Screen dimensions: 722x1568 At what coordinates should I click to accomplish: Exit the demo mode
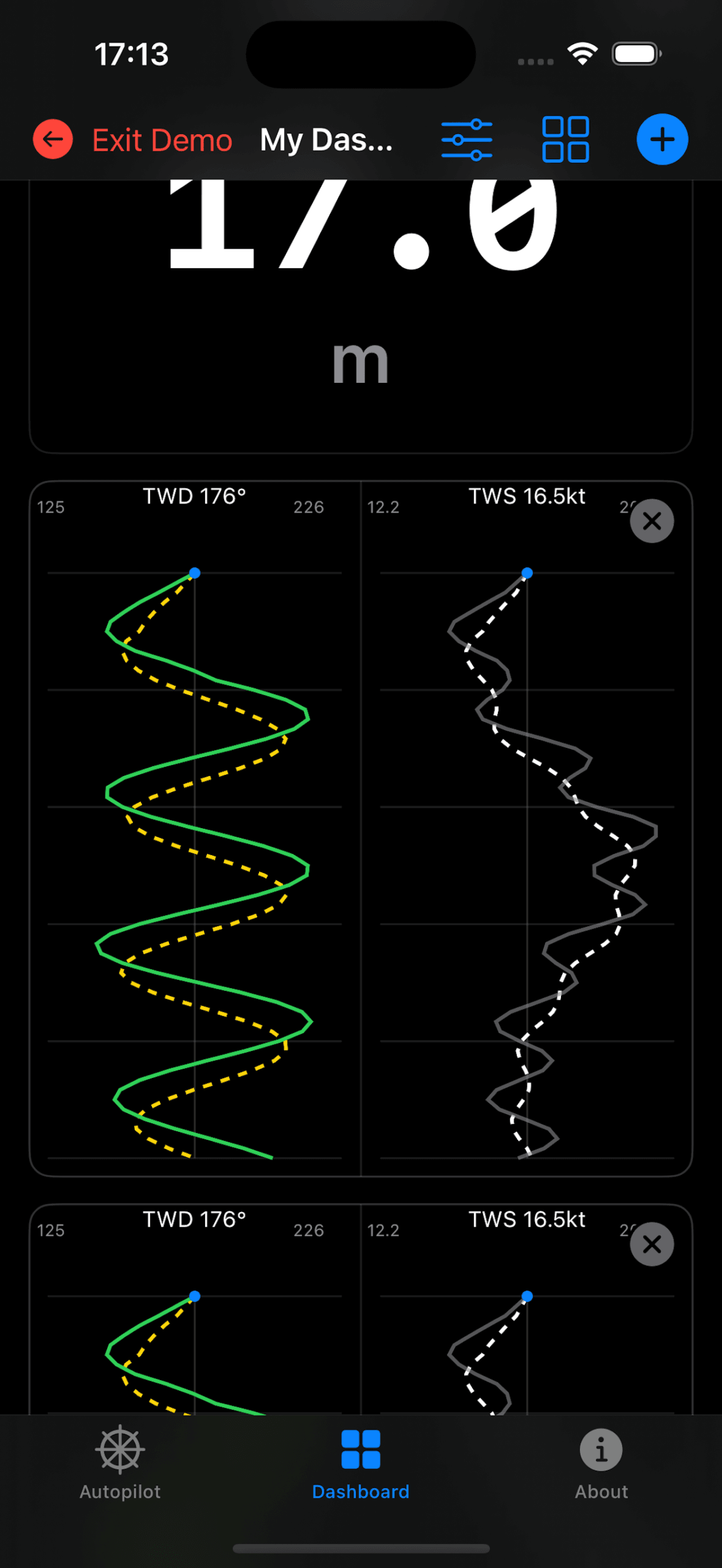(x=132, y=140)
